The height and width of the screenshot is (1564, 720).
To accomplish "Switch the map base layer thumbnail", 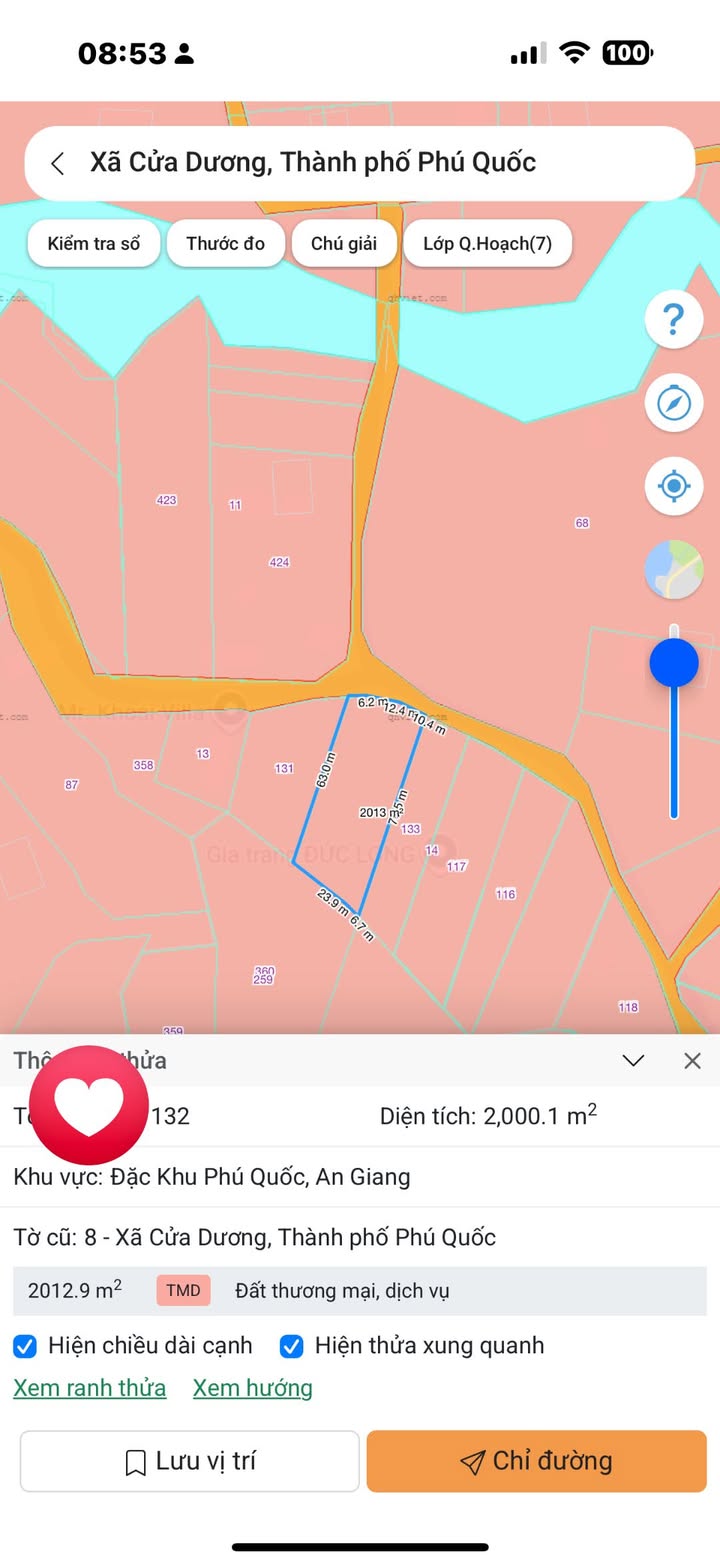I will pos(674,570).
